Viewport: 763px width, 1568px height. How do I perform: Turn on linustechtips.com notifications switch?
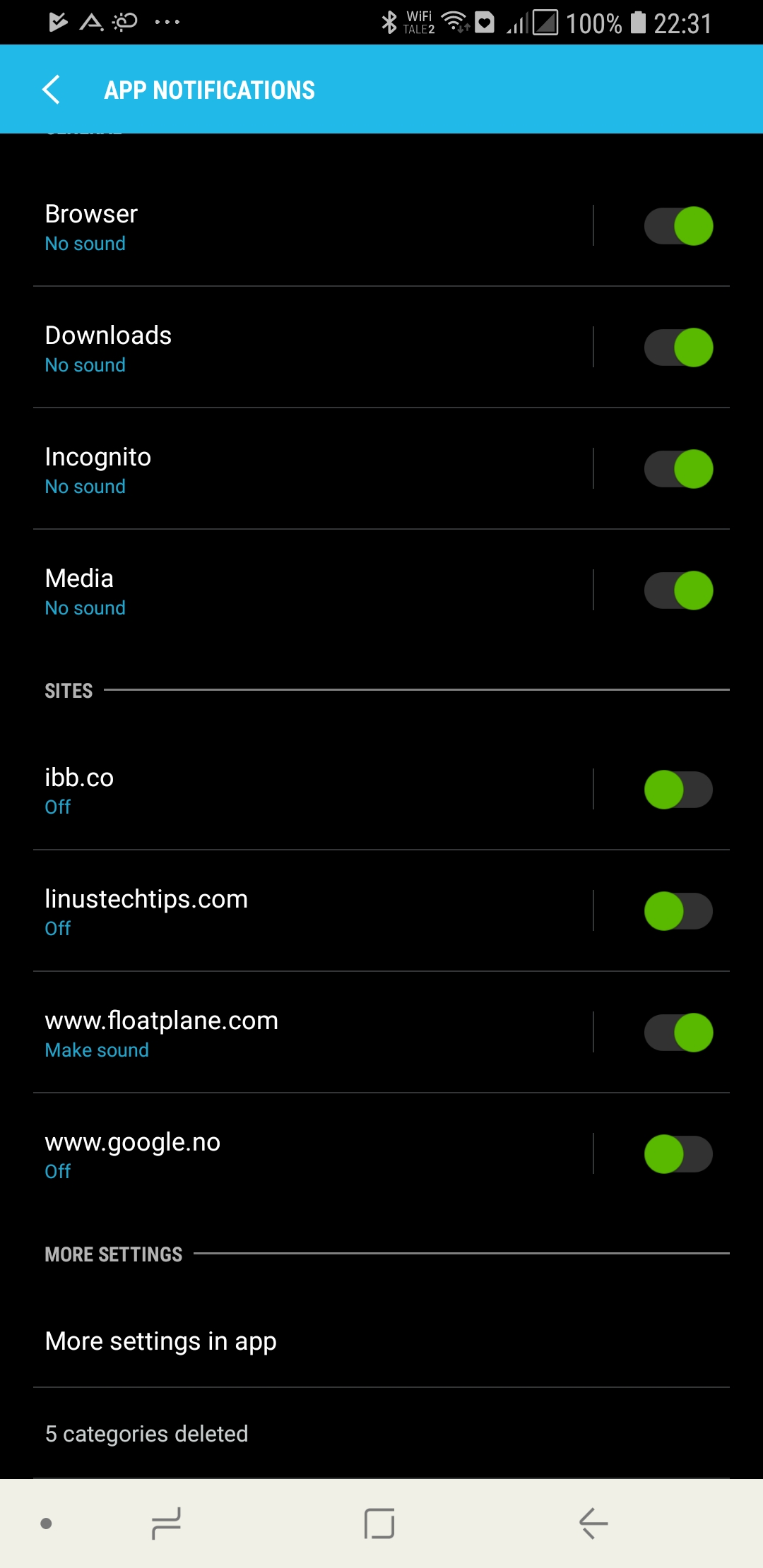point(678,911)
